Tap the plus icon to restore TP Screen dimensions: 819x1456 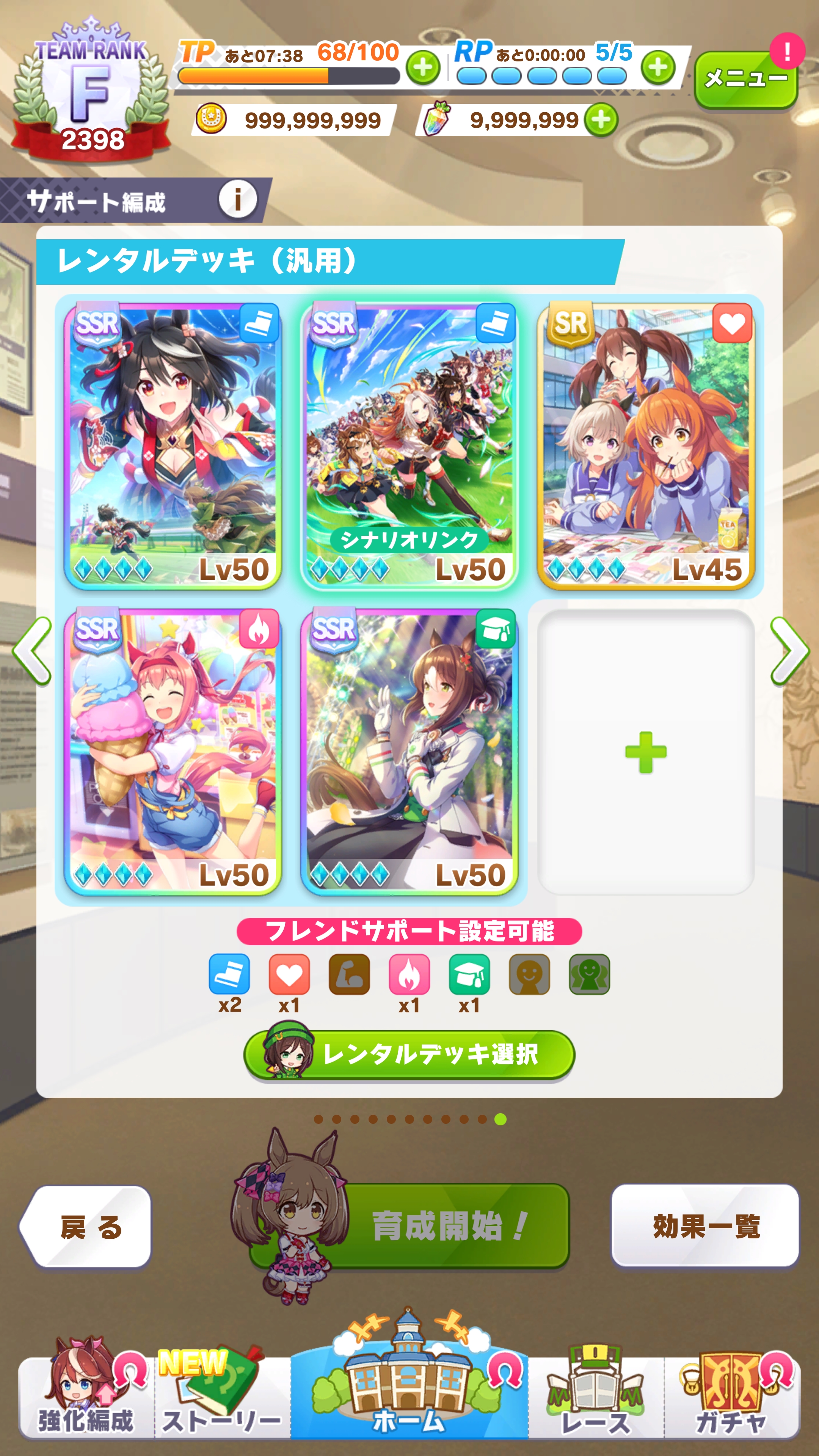423,68
